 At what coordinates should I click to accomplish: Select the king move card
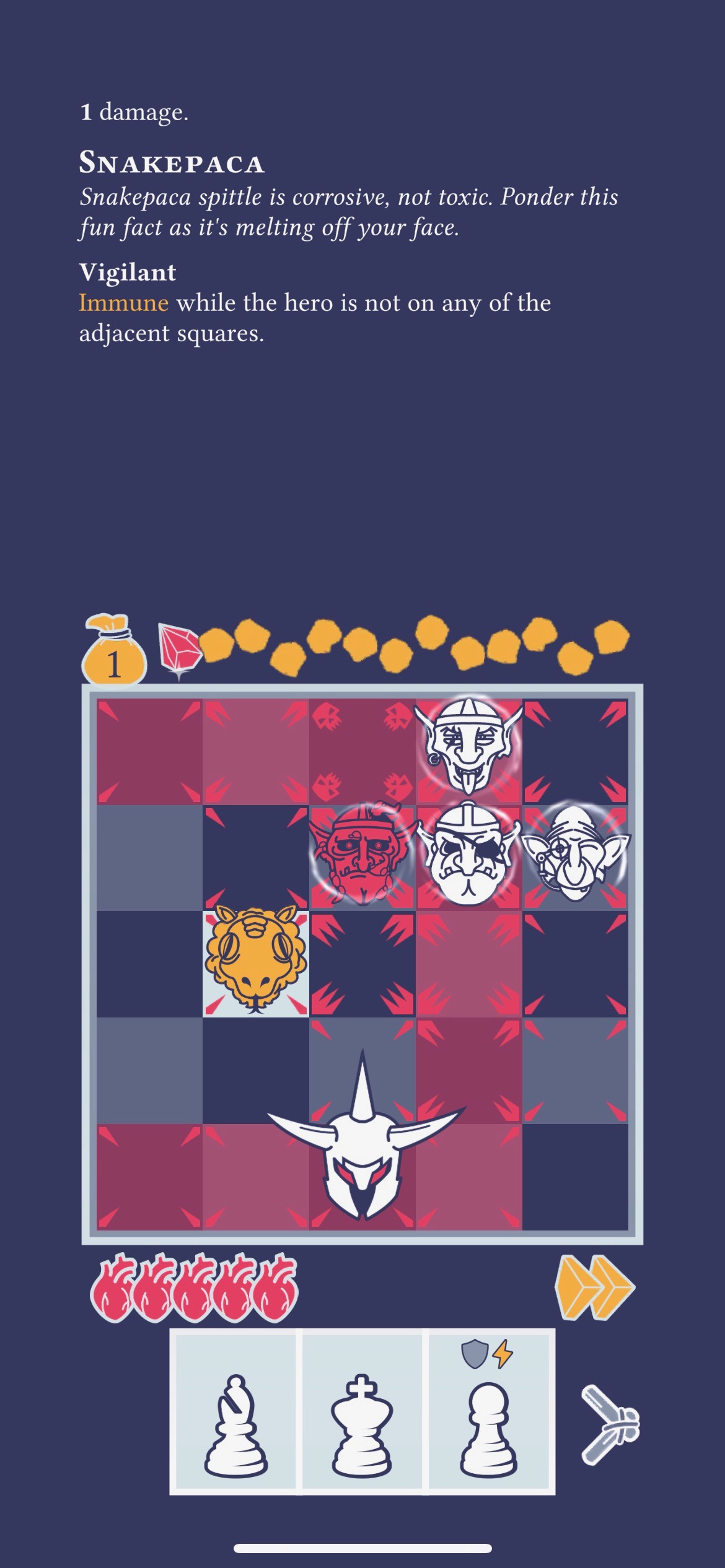tap(362, 1411)
